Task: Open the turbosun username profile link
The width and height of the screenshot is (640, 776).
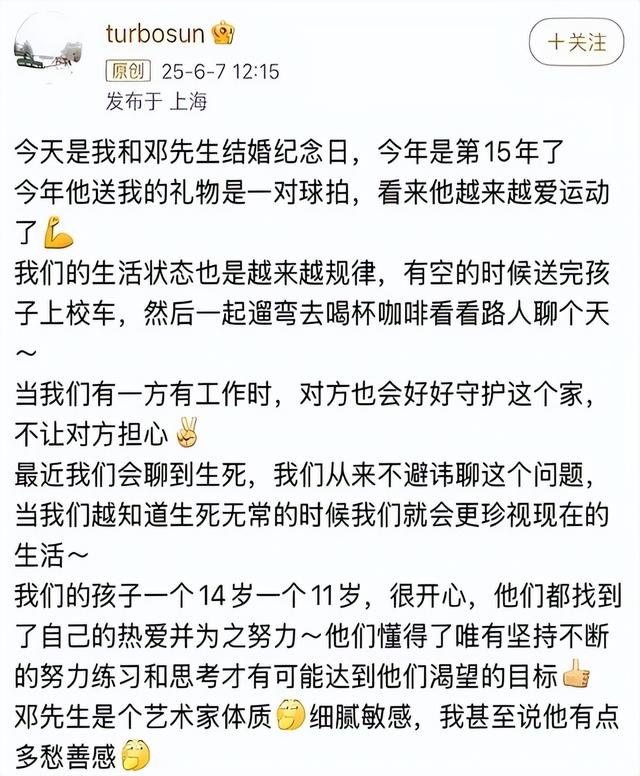Action: pyautogui.click(x=154, y=33)
